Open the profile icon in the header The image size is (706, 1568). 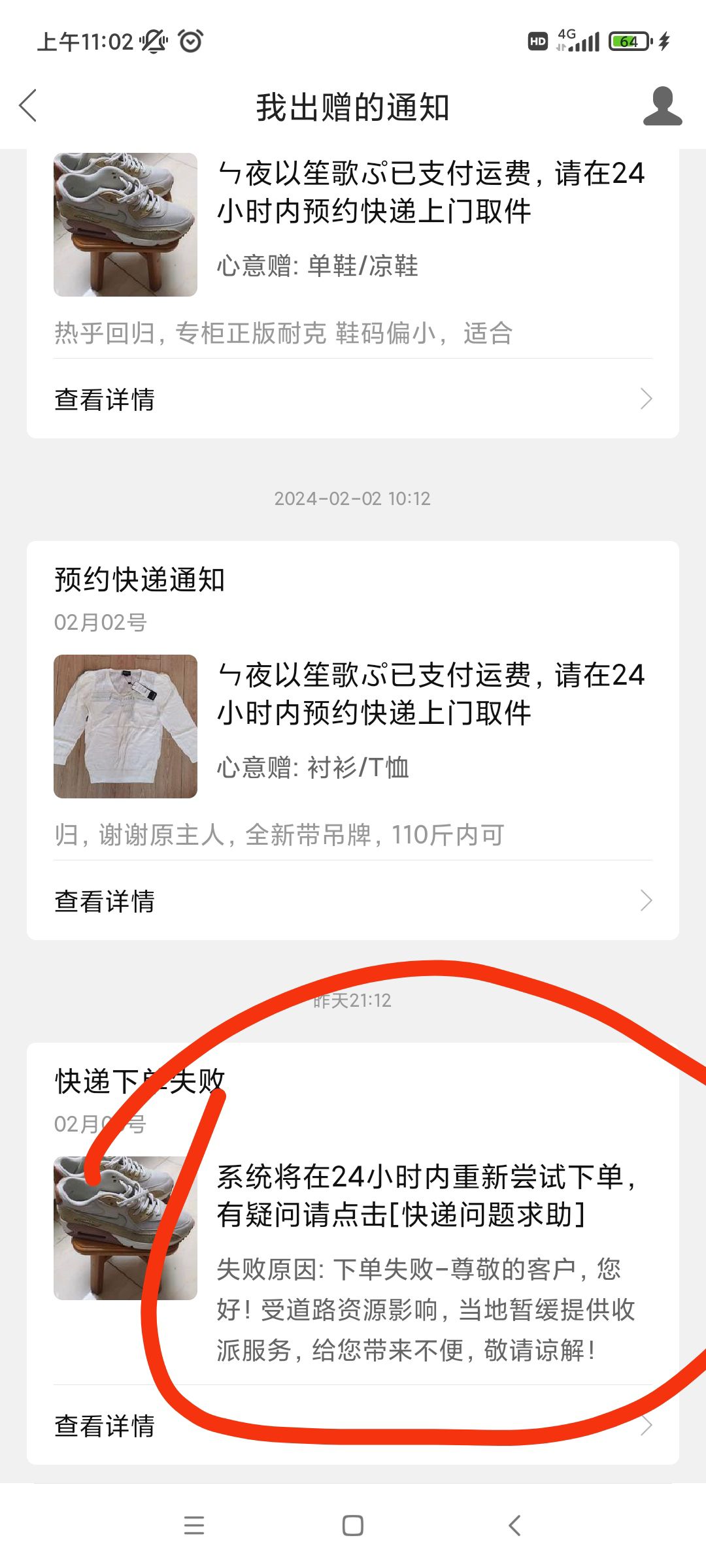[x=662, y=106]
